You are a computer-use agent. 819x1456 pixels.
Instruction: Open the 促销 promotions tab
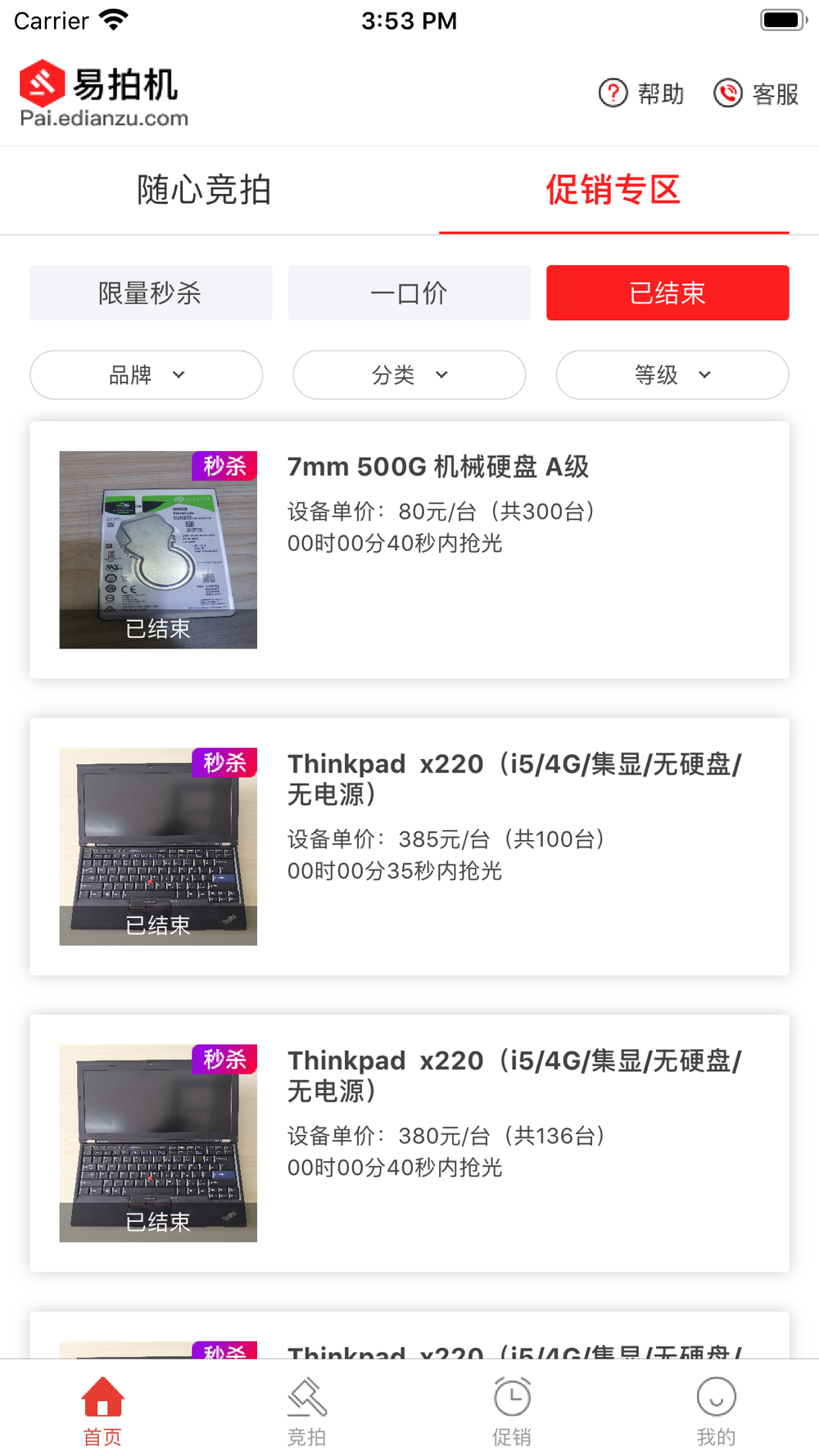(512, 1410)
